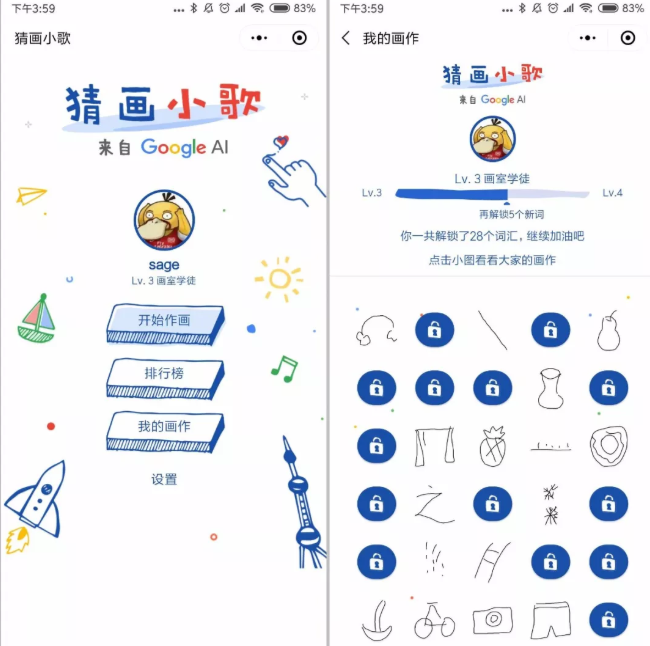650x646 pixels.
Task: Tap the 开始作画 button
Action: pos(164,321)
